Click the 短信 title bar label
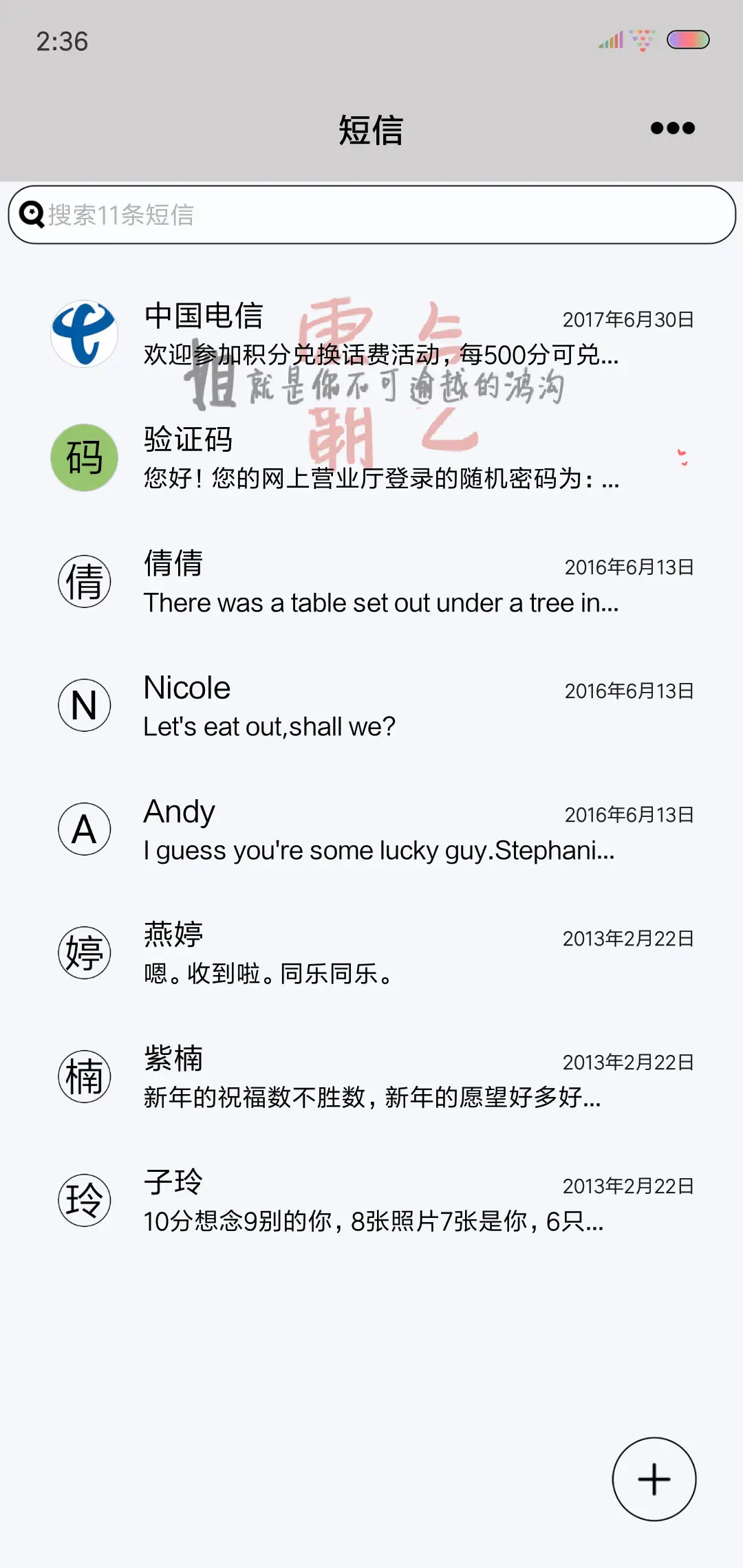Screen dimensions: 743x1568 371,129
